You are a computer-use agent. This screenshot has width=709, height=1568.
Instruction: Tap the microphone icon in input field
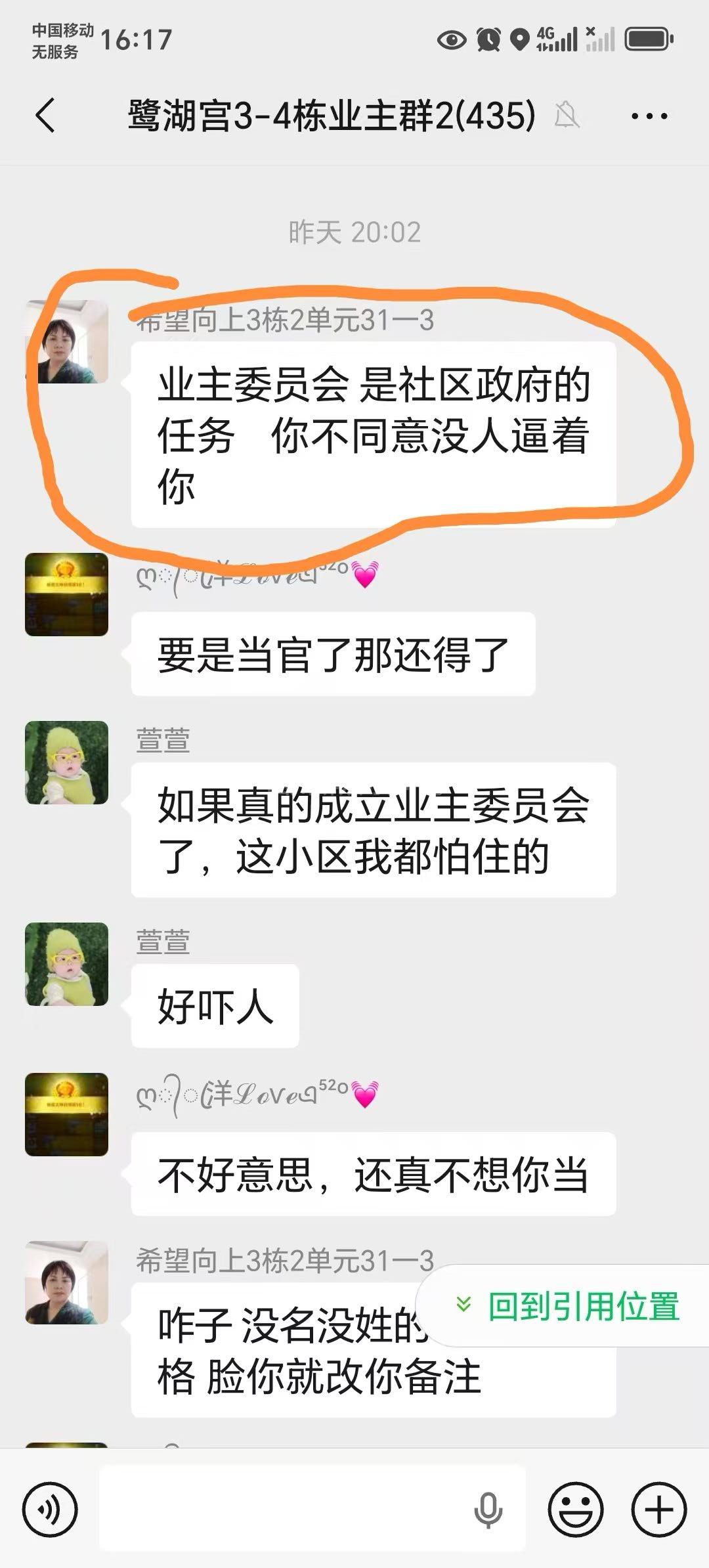(487, 1510)
